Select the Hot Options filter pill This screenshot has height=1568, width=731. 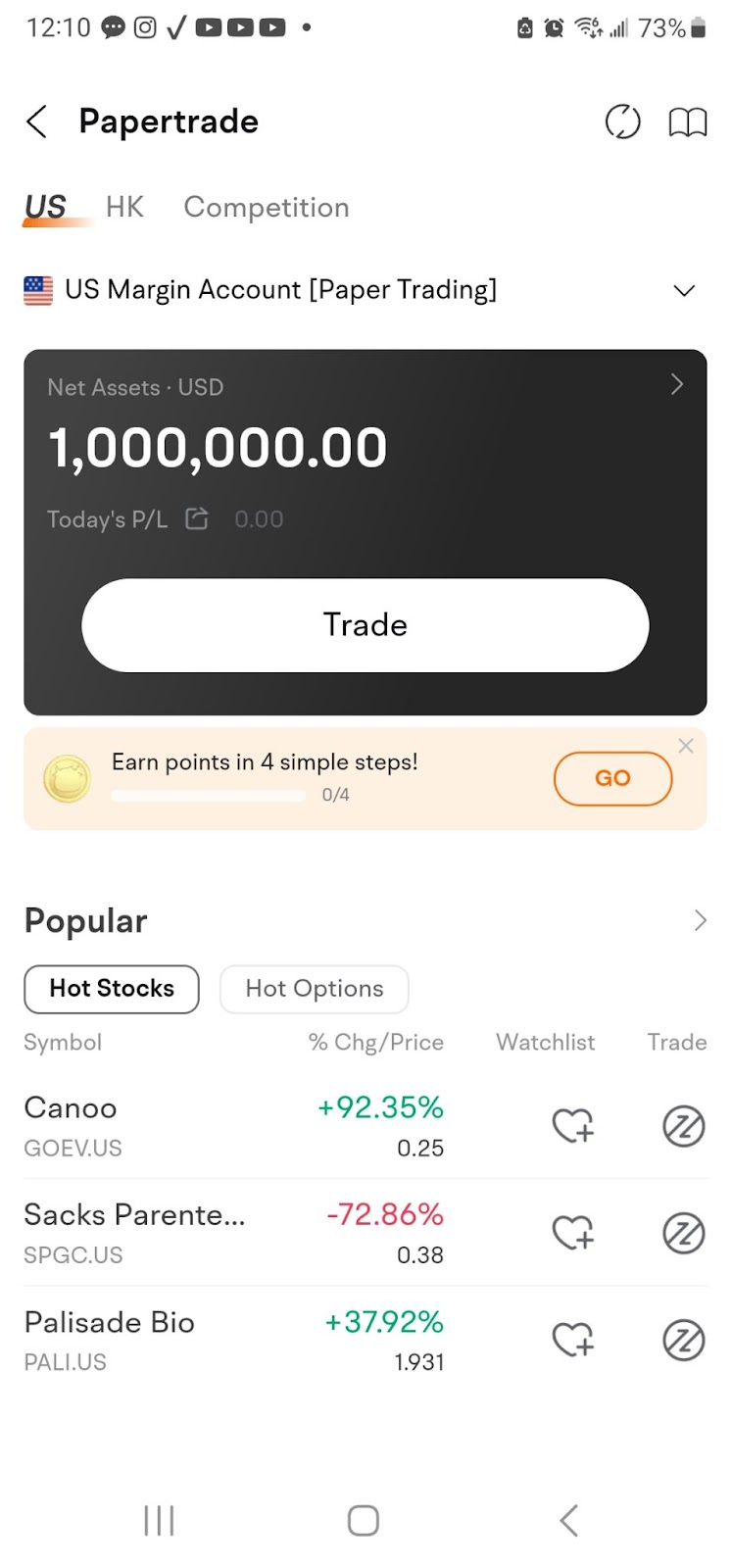click(x=314, y=989)
